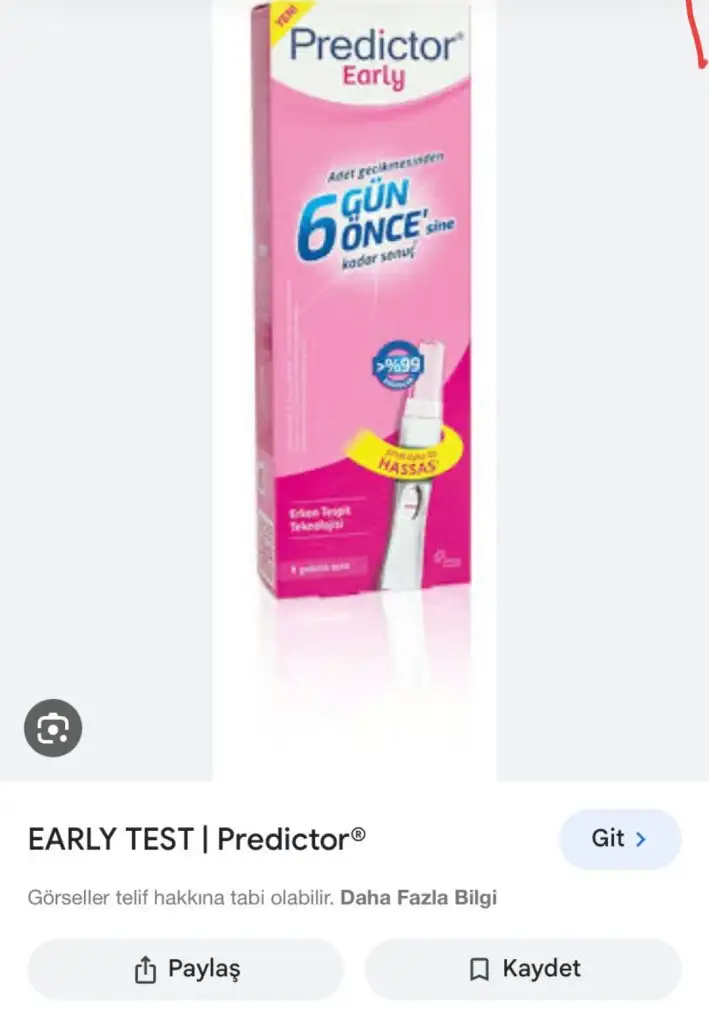Search this image with Google Lens
709x1024 pixels.
[x=53, y=728]
